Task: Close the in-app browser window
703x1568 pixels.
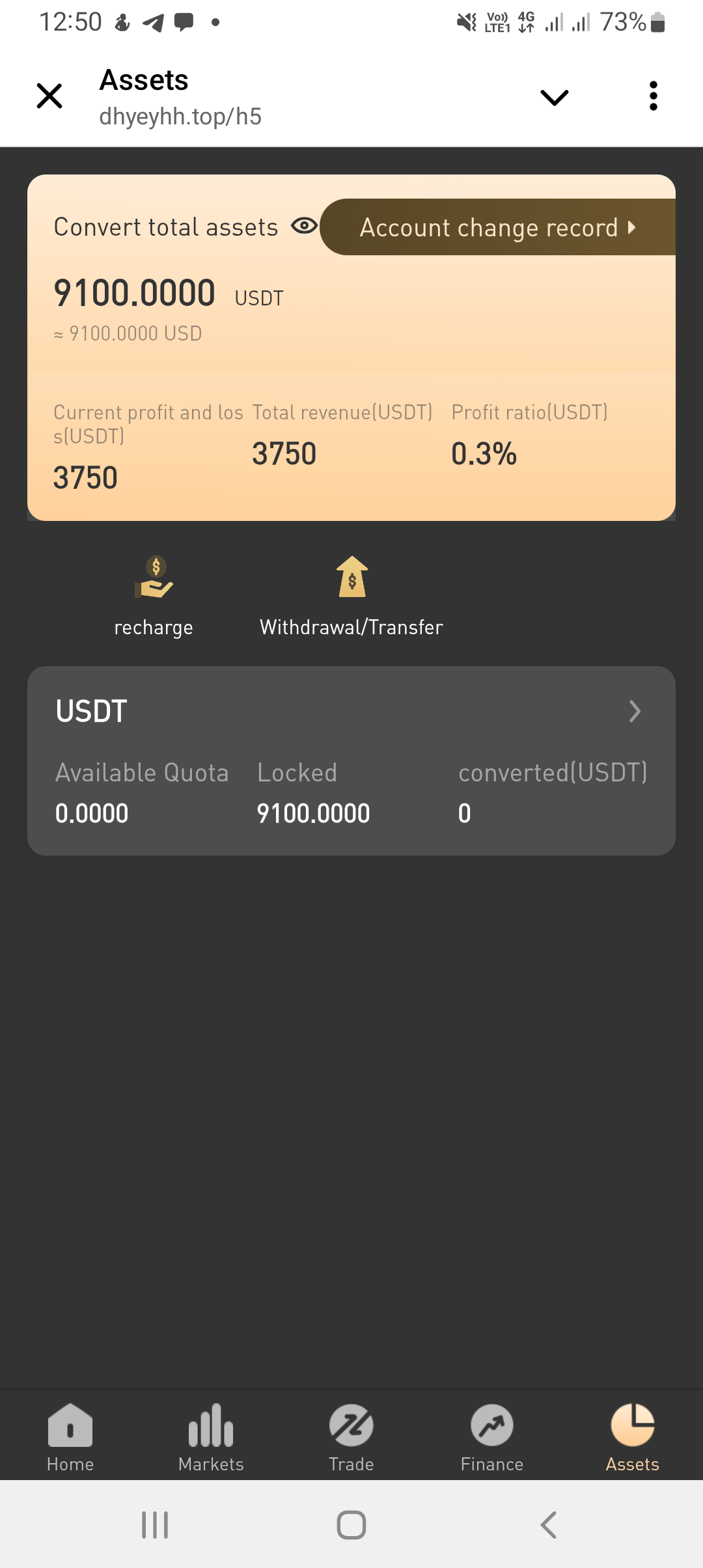Action: click(49, 96)
